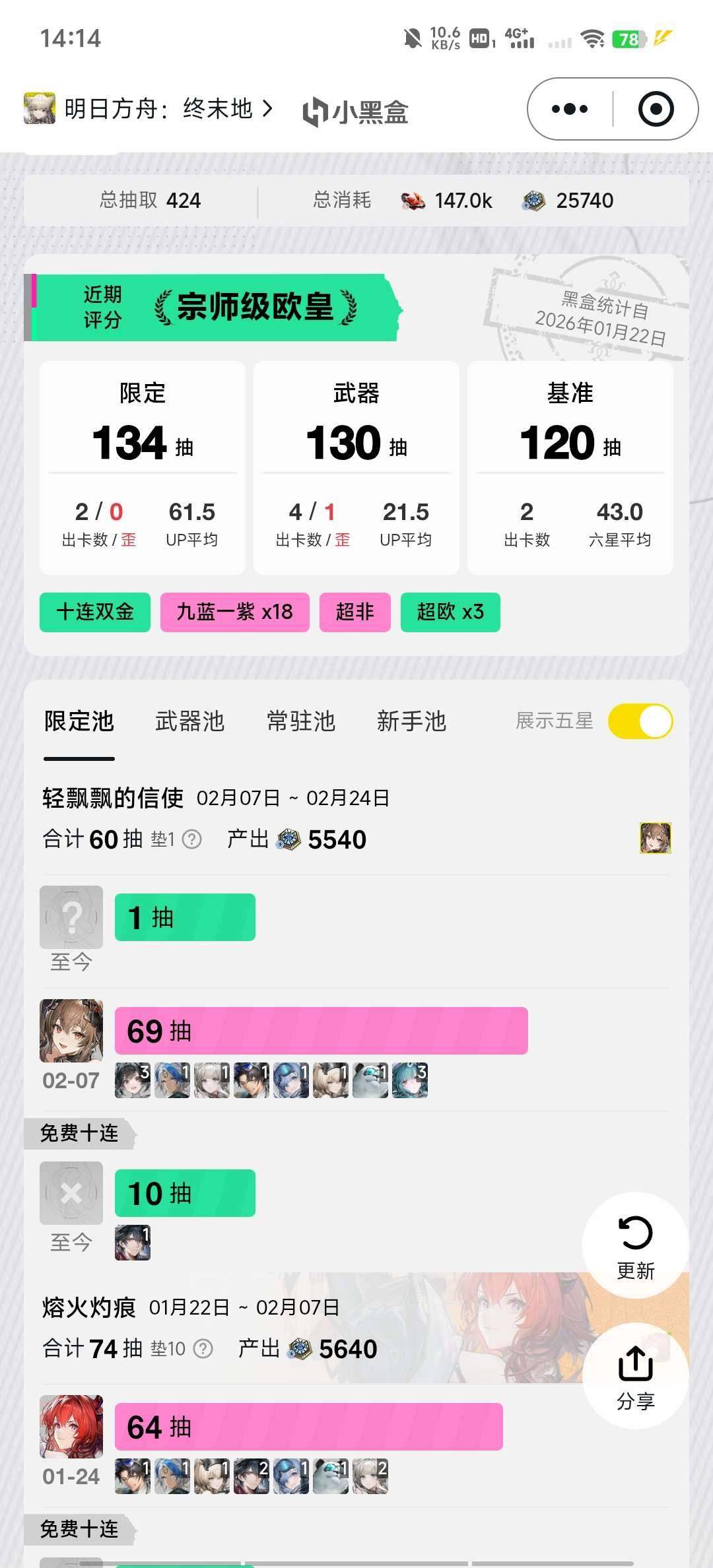Switch to the 新手池 tab
This screenshot has width=713, height=1568.
[411, 721]
